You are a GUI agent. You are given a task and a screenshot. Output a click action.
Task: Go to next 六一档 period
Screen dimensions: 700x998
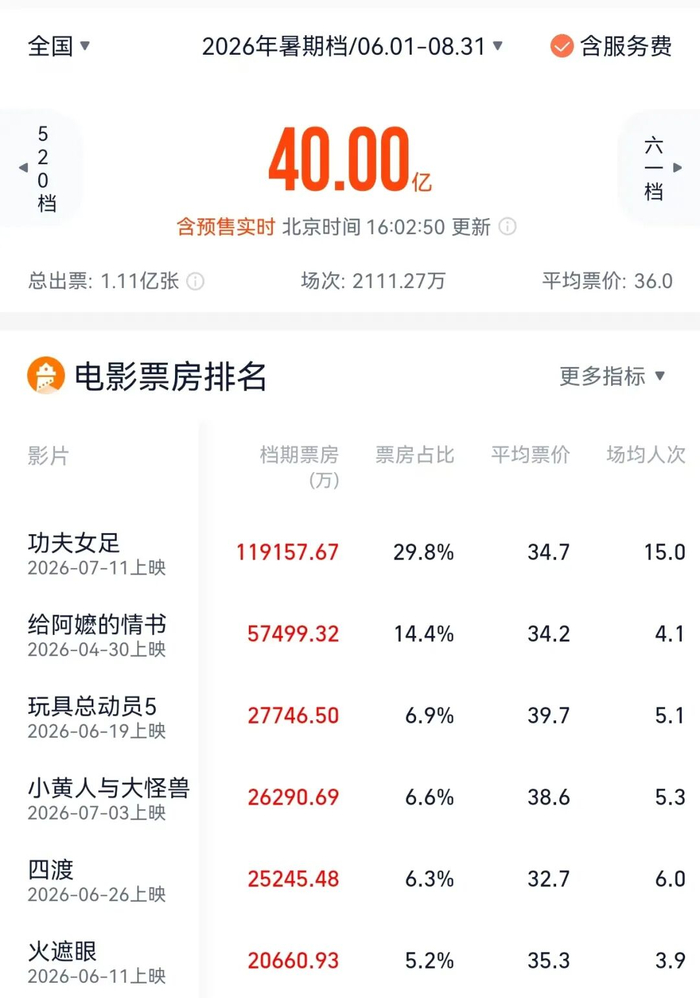660,168
